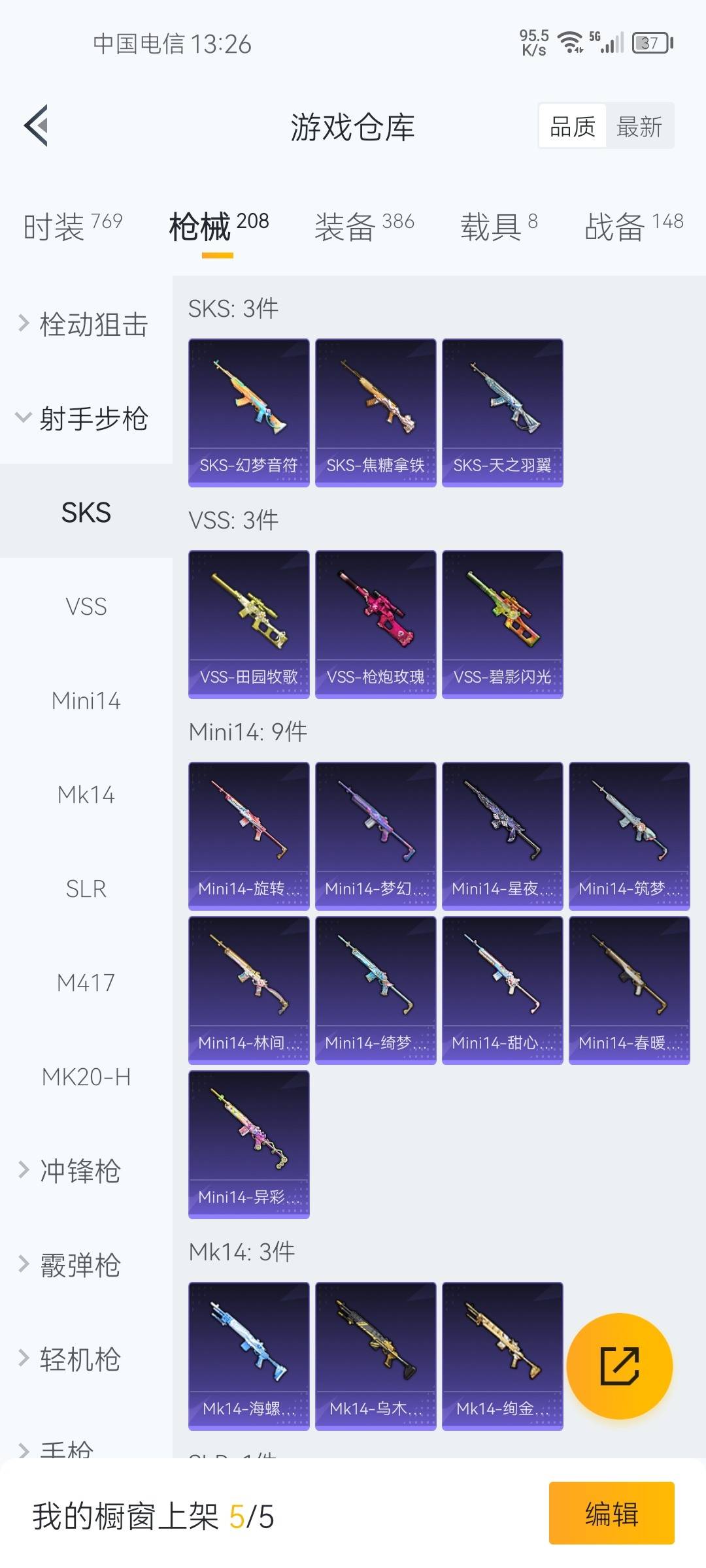Open the SKS-天之羽翼 skin
The image size is (706, 1568).
click(x=503, y=412)
